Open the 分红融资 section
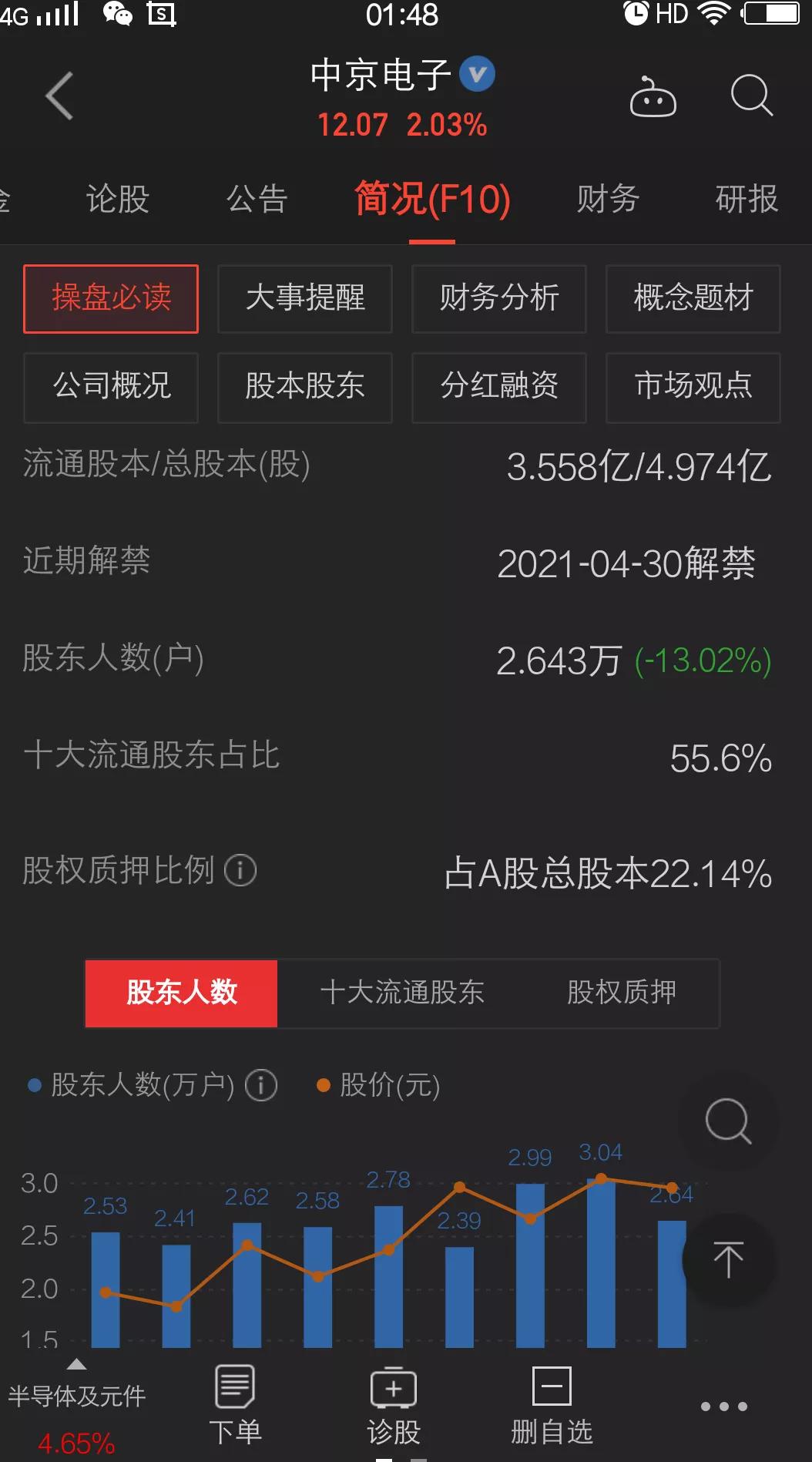The width and height of the screenshot is (812, 1462). [x=498, y=388]
